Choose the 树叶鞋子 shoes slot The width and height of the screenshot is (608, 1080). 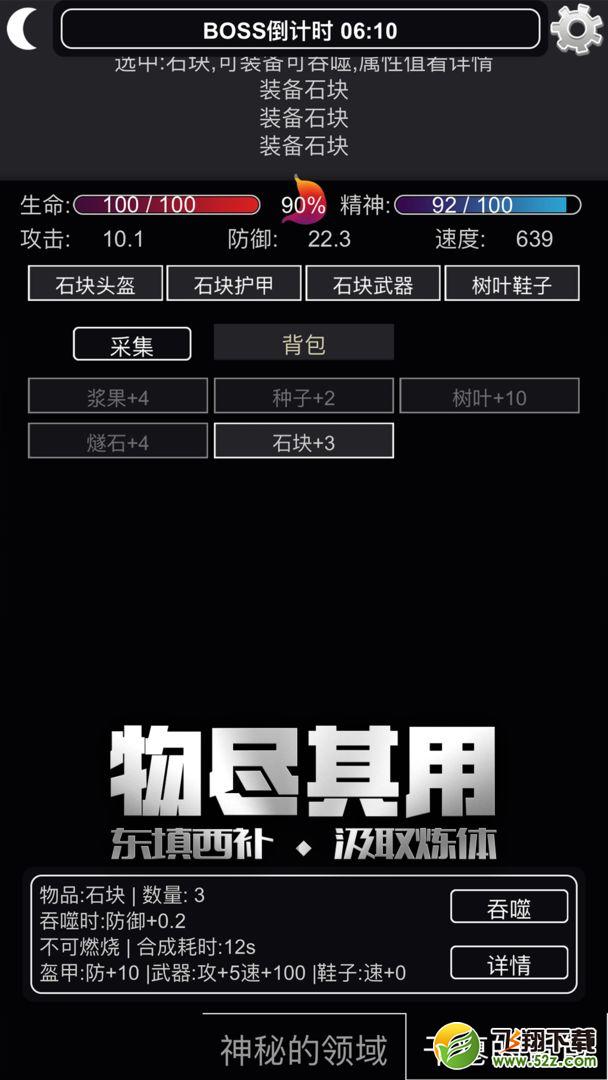click(512, 283)
